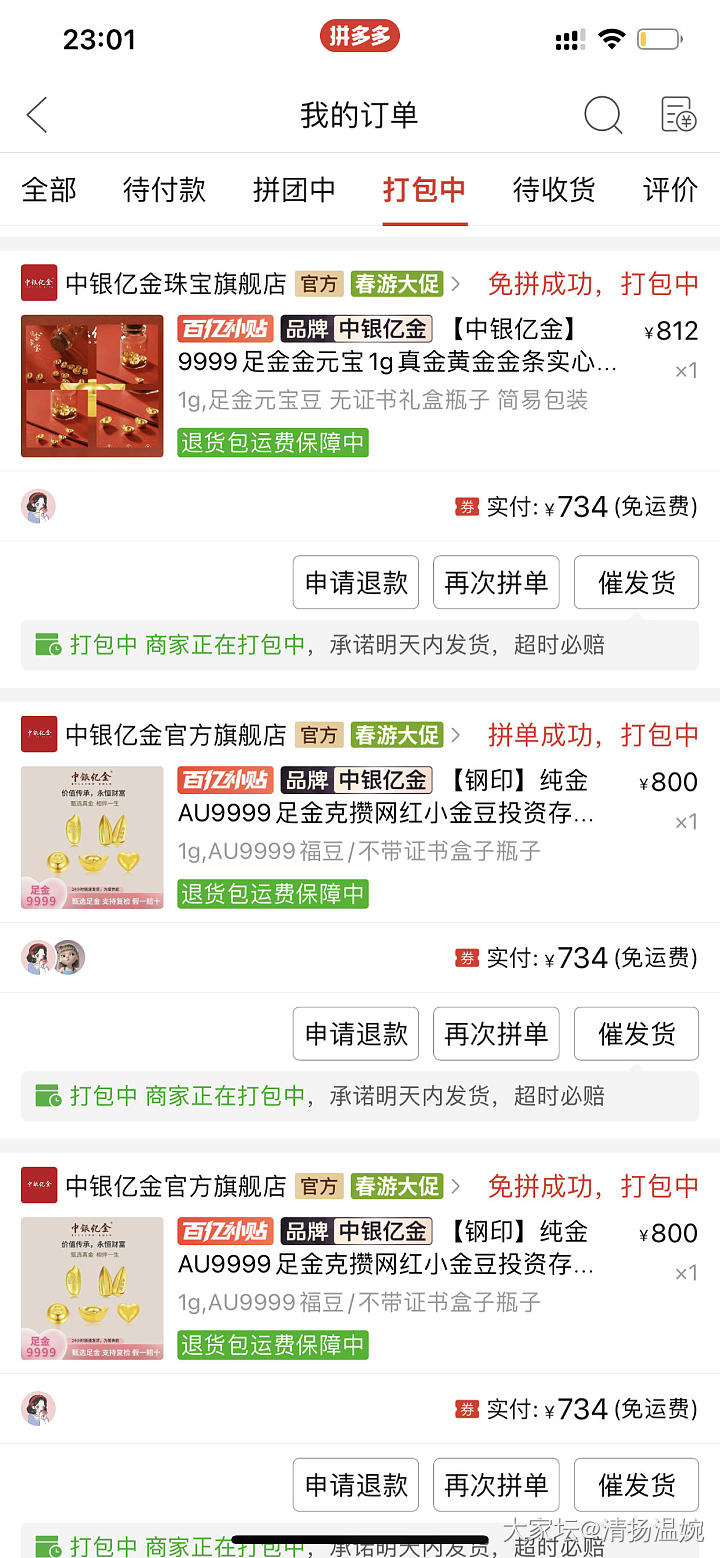Switch to the 待付款 tab
Viewport: 720px width, 1558px height.
pos(164,189)
